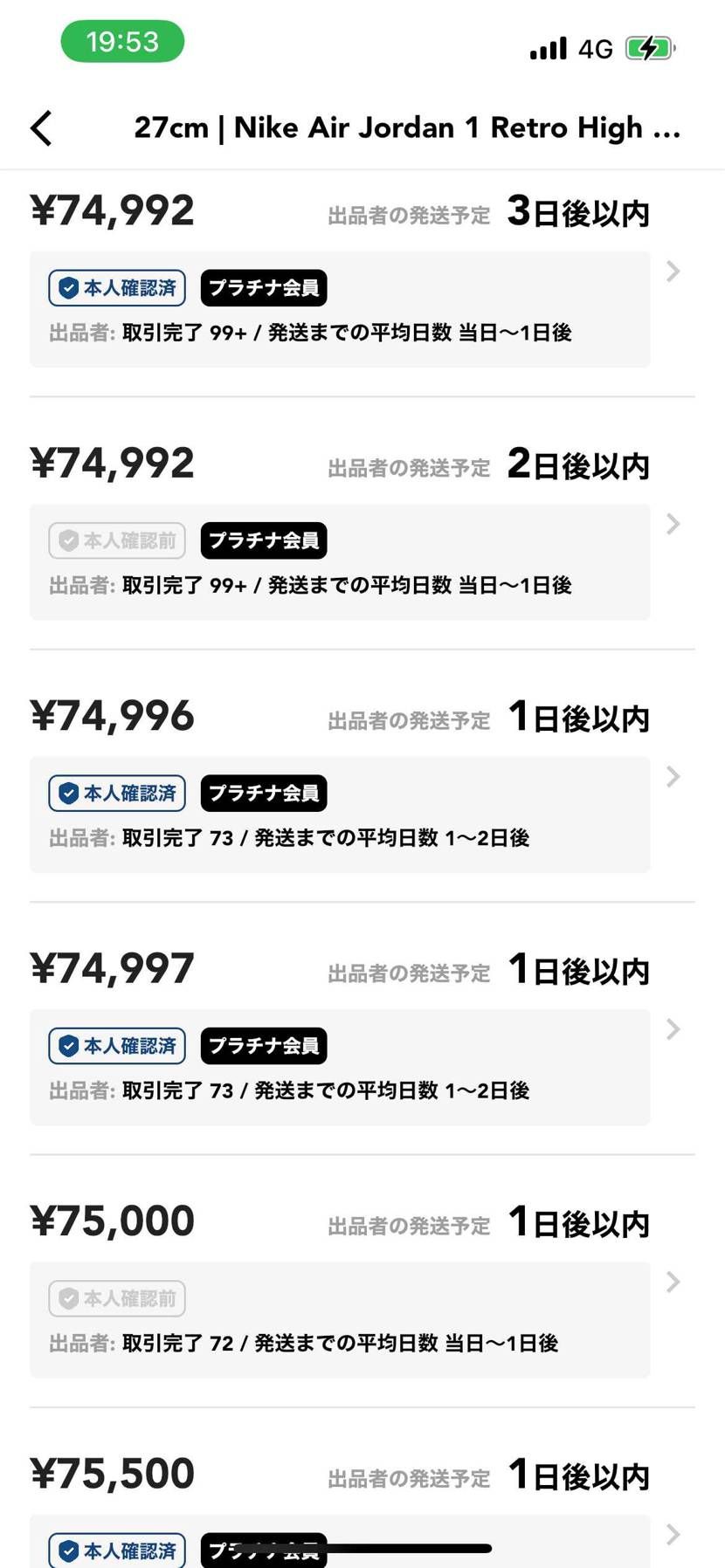Tap the charging battery icon
This screenshot has height=1568, width=725.
[x=648, y=50]
